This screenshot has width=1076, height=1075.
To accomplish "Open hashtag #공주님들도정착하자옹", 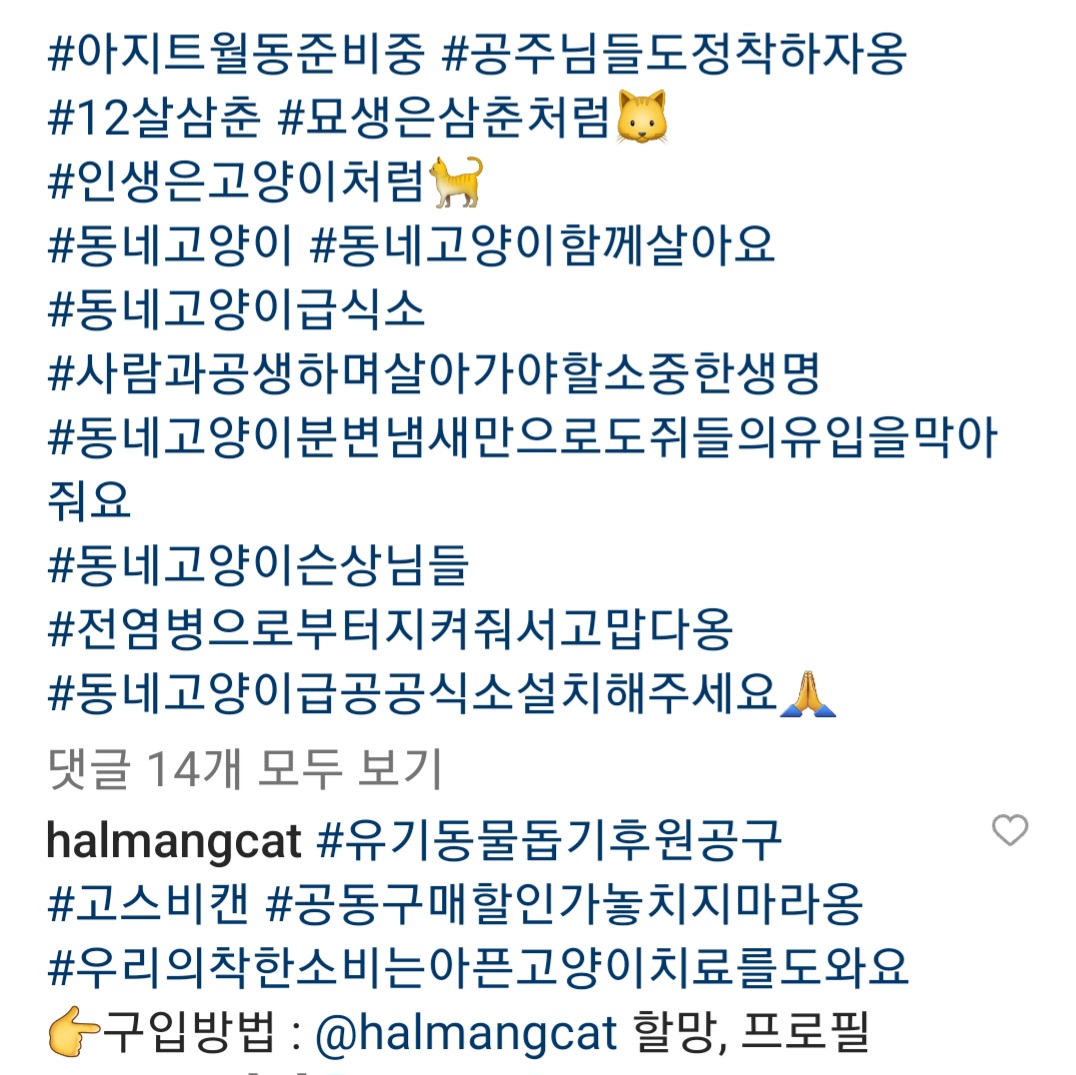I will pyautogui.click(x=674, y=57).
